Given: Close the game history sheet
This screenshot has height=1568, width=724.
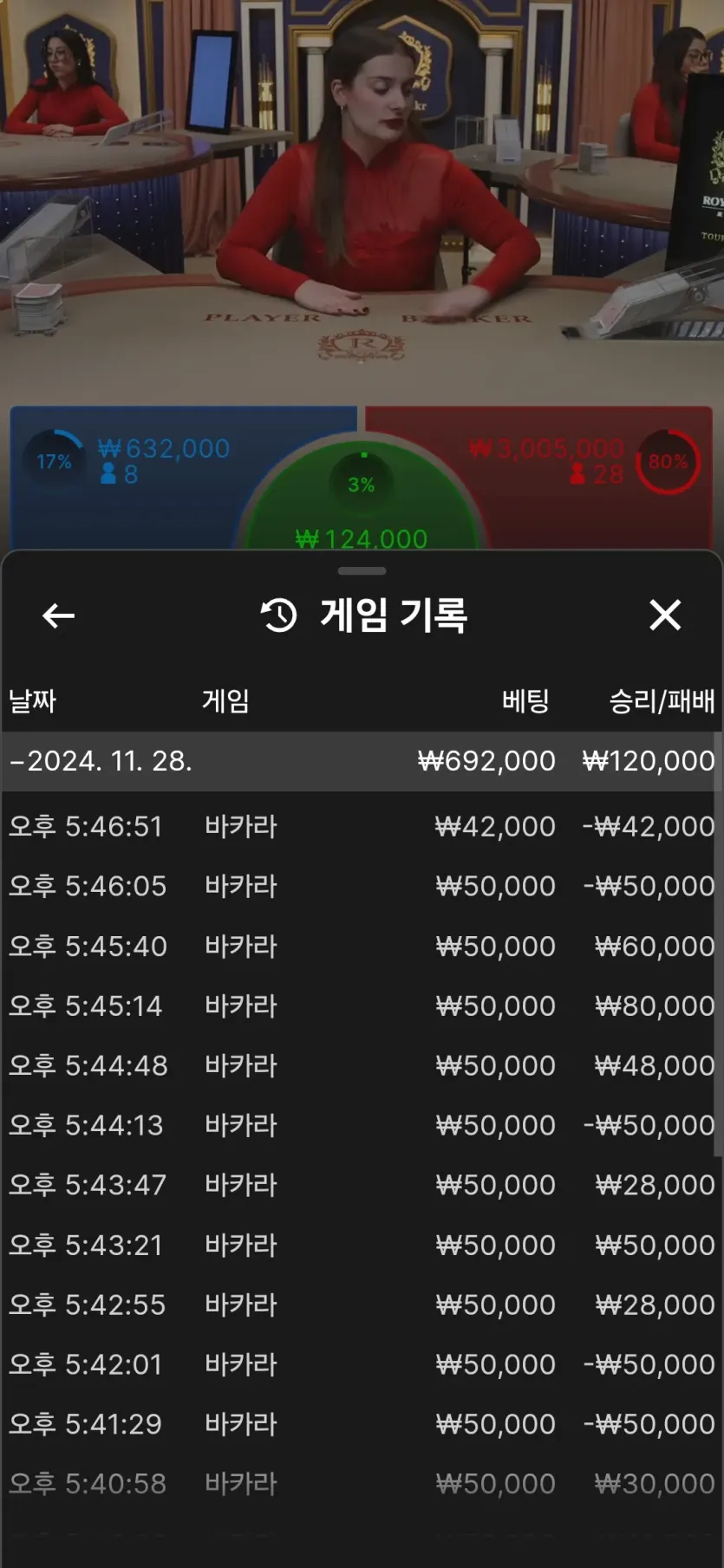Looking at the screenshot, I should (x=665, y=615).
